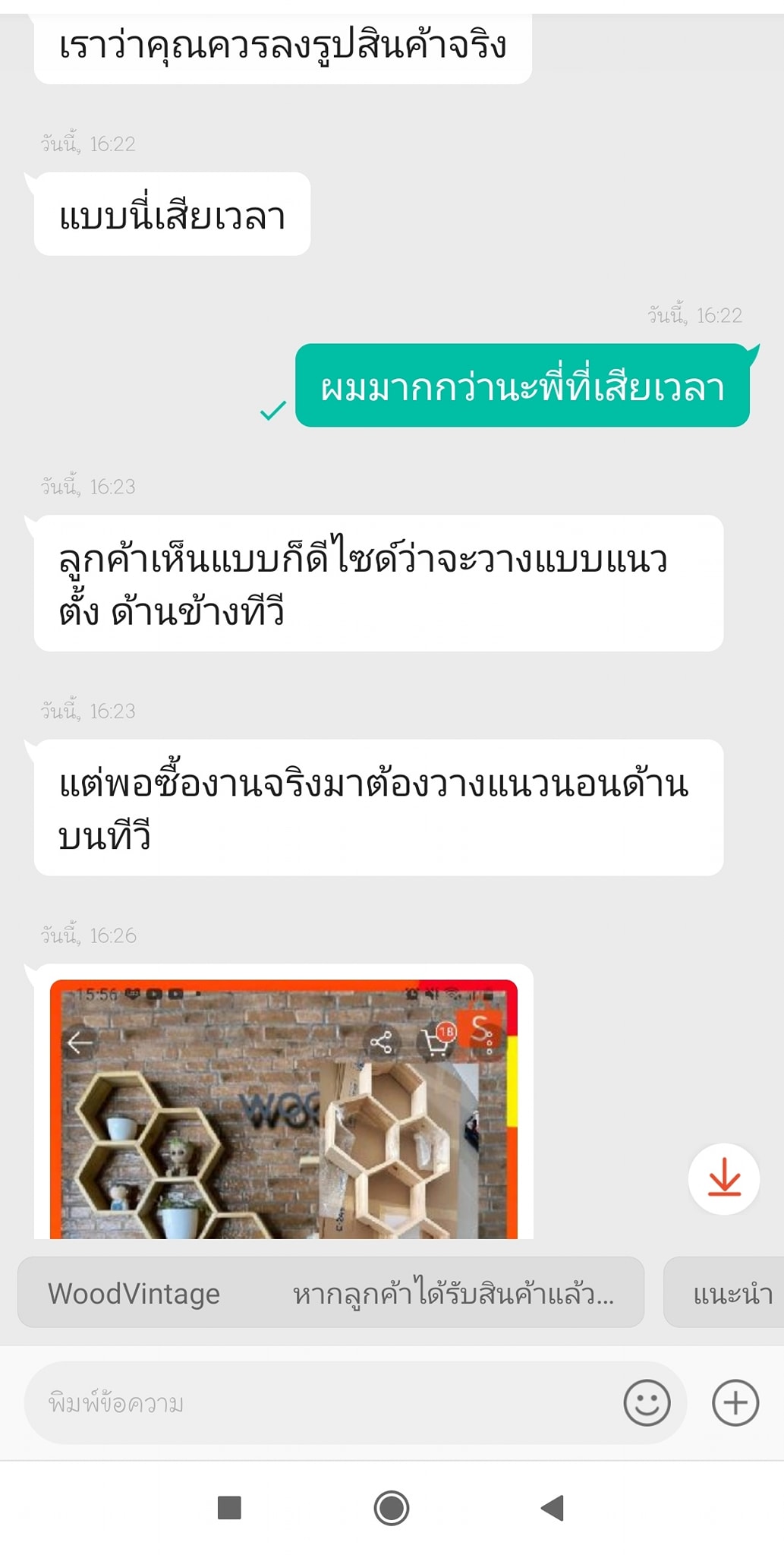Tap the scroll-to-bottom arrow button
The width and height of the screenshot is (784, 1555).
point(724,1178)
